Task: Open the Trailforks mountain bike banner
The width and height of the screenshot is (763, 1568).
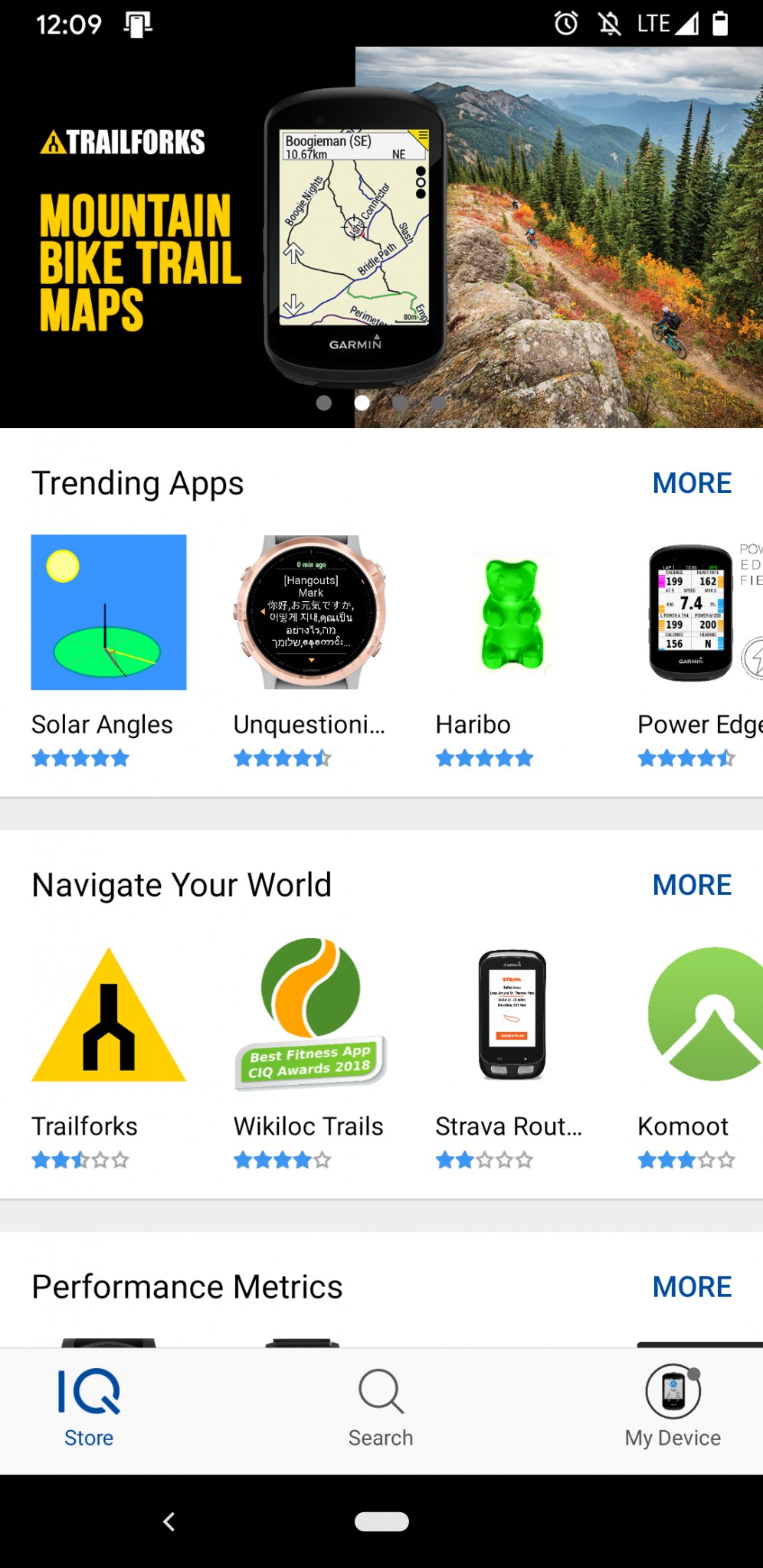Action: [x=381, y=237]
